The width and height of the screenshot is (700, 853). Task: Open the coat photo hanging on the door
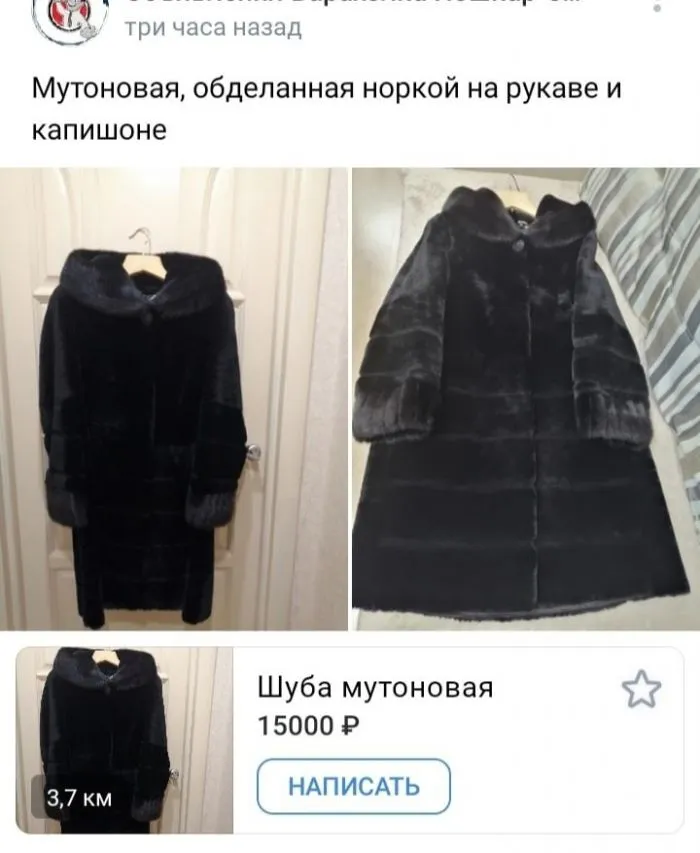tap(173, 399)
